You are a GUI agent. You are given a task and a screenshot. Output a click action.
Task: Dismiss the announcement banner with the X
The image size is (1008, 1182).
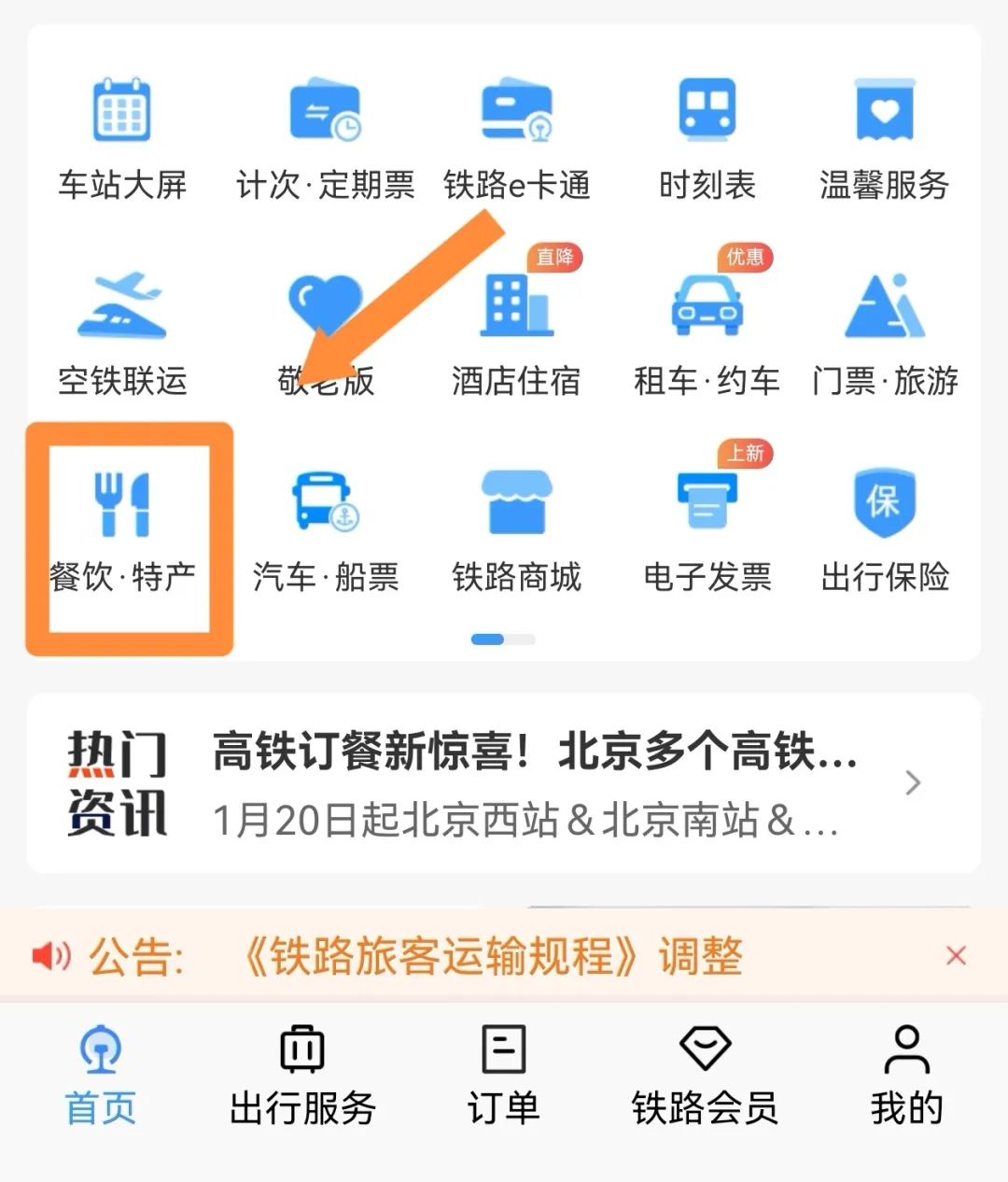[x=956, y=957]
